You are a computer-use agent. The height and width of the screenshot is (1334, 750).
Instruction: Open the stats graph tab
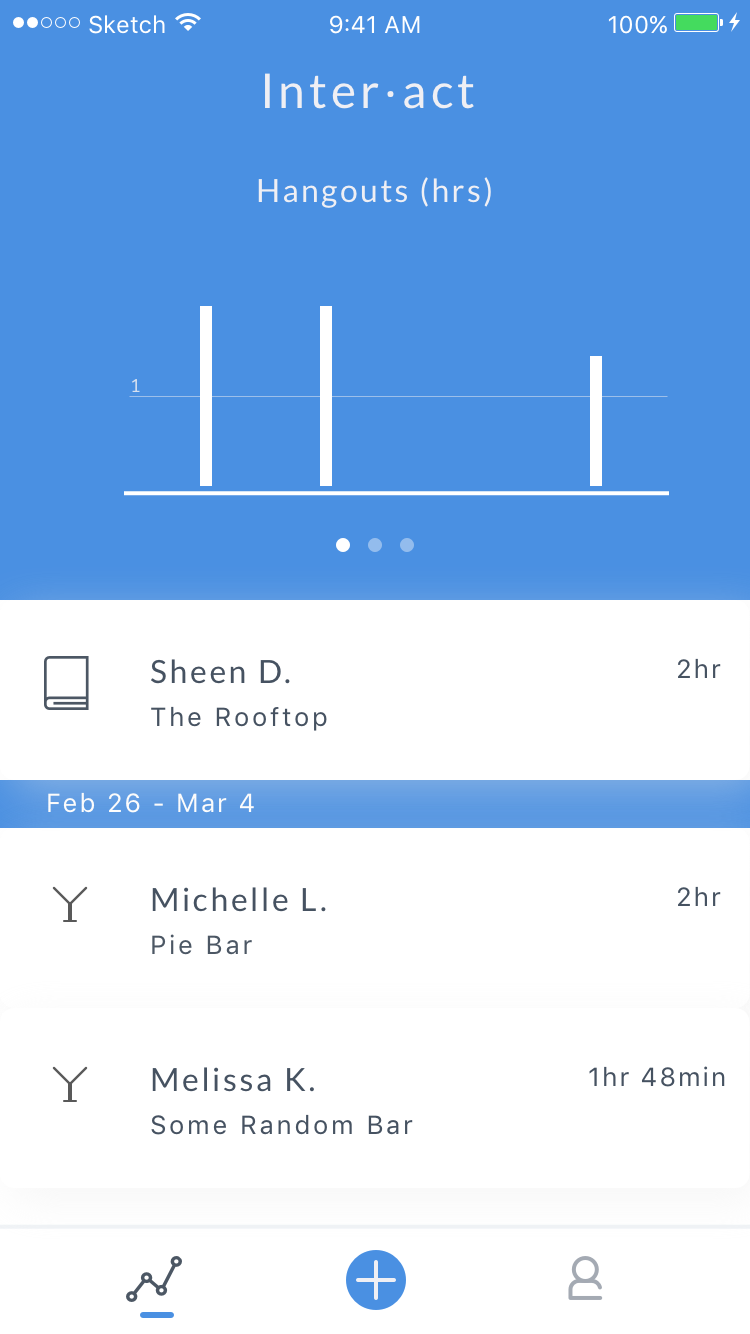click(155, 1280)
